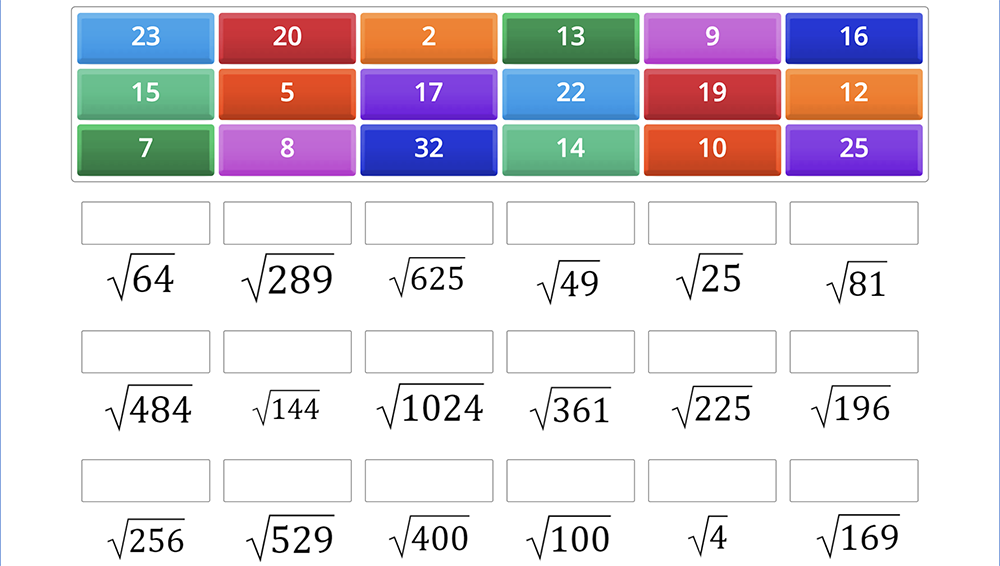1000x566 pixels.
Task: Choose the tile numbered 32
Action: [429, 149]
